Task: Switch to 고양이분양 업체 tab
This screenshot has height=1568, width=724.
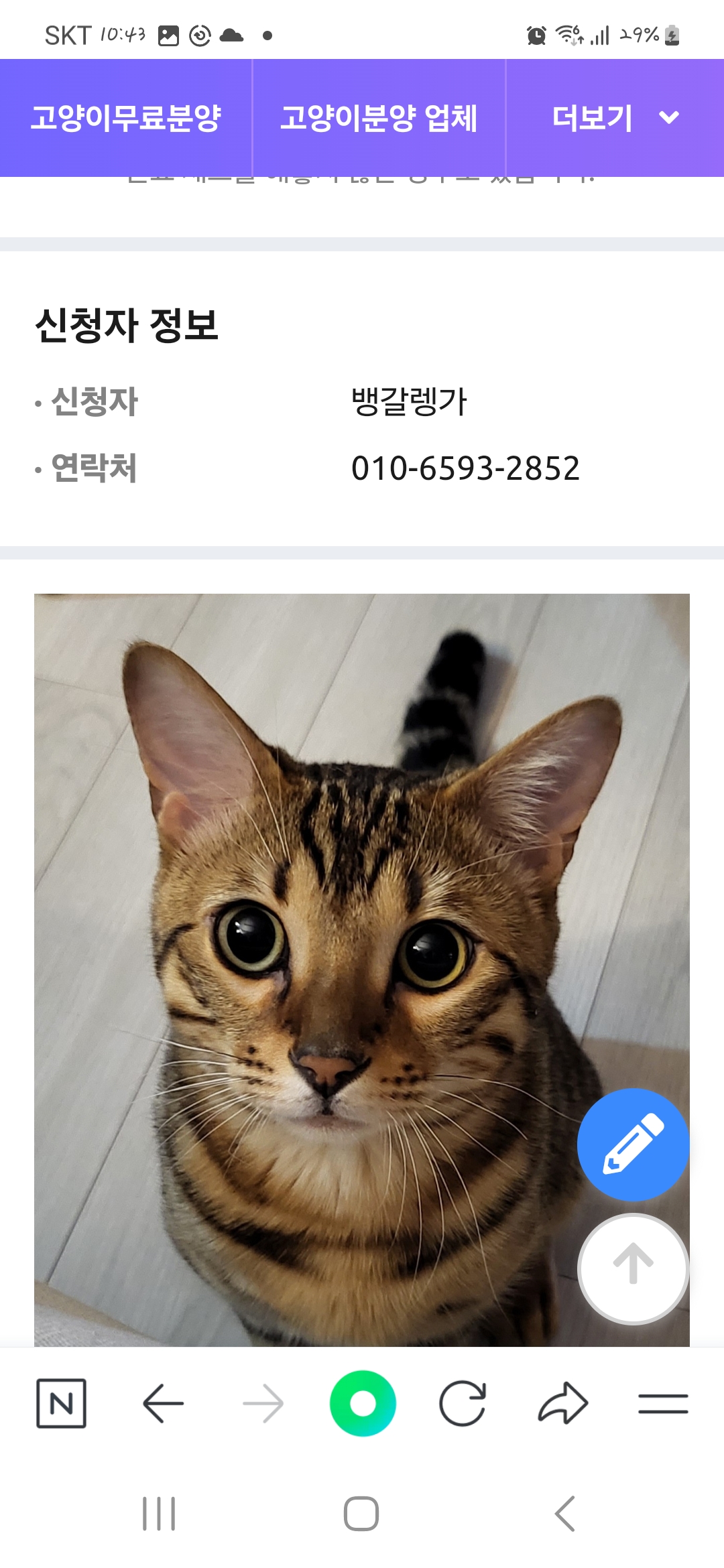Action: (379, 118)
